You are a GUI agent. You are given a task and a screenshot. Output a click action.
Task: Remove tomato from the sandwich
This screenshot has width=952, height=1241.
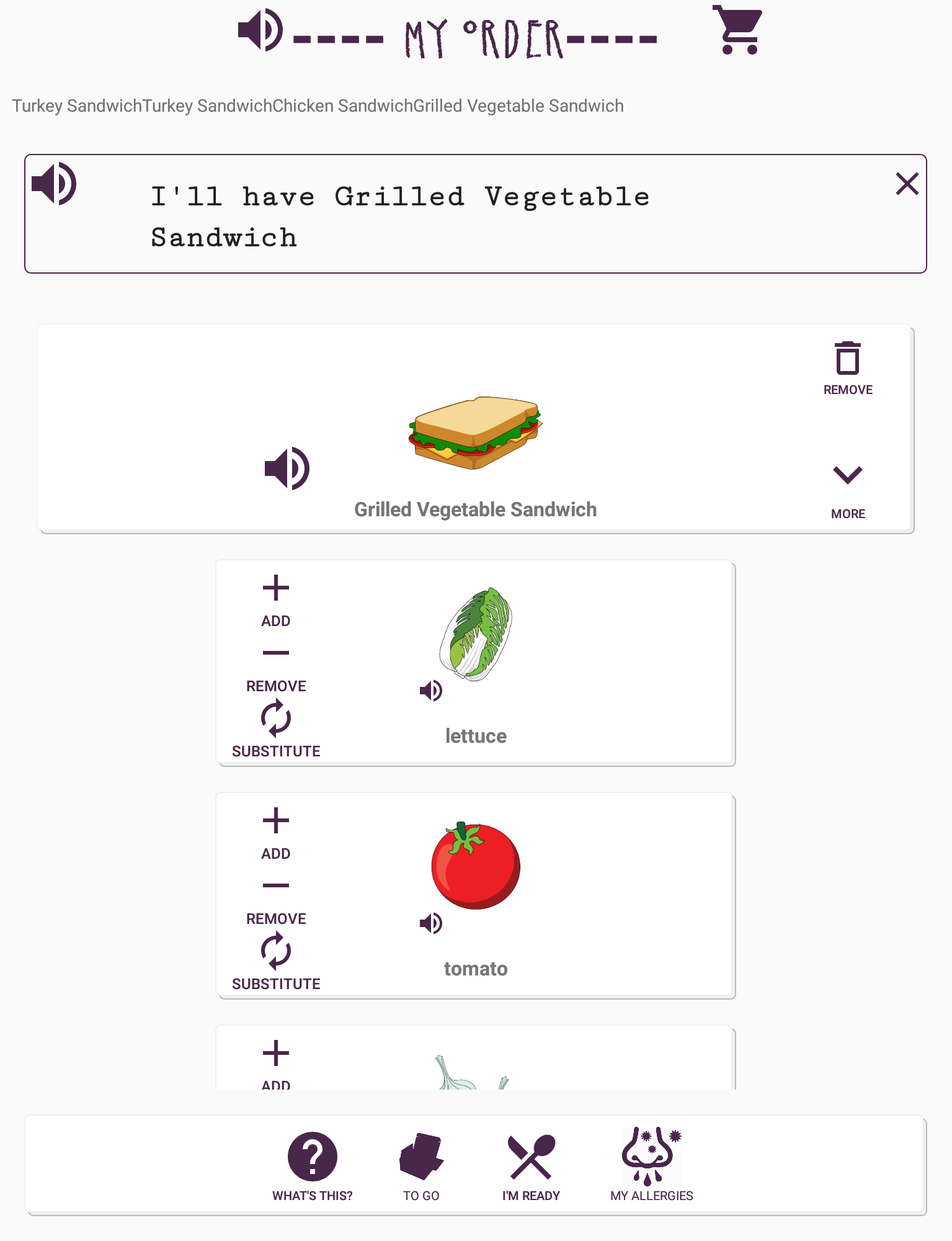(276, 900)
